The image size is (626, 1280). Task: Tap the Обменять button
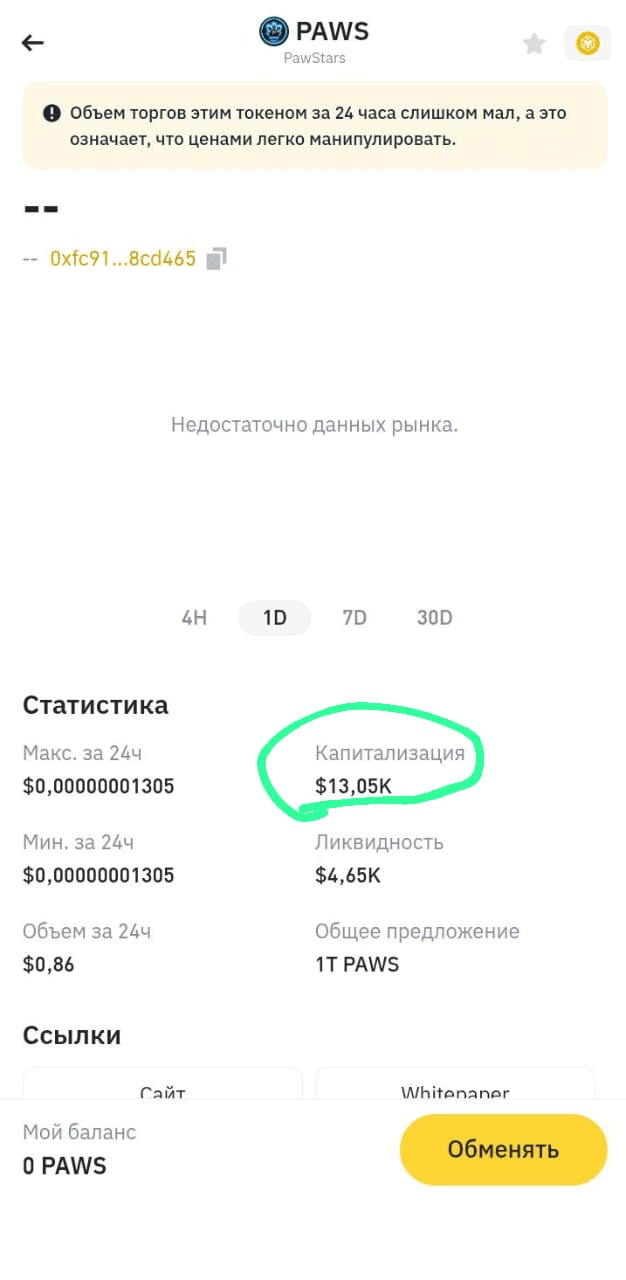[x=503, y=1150]
